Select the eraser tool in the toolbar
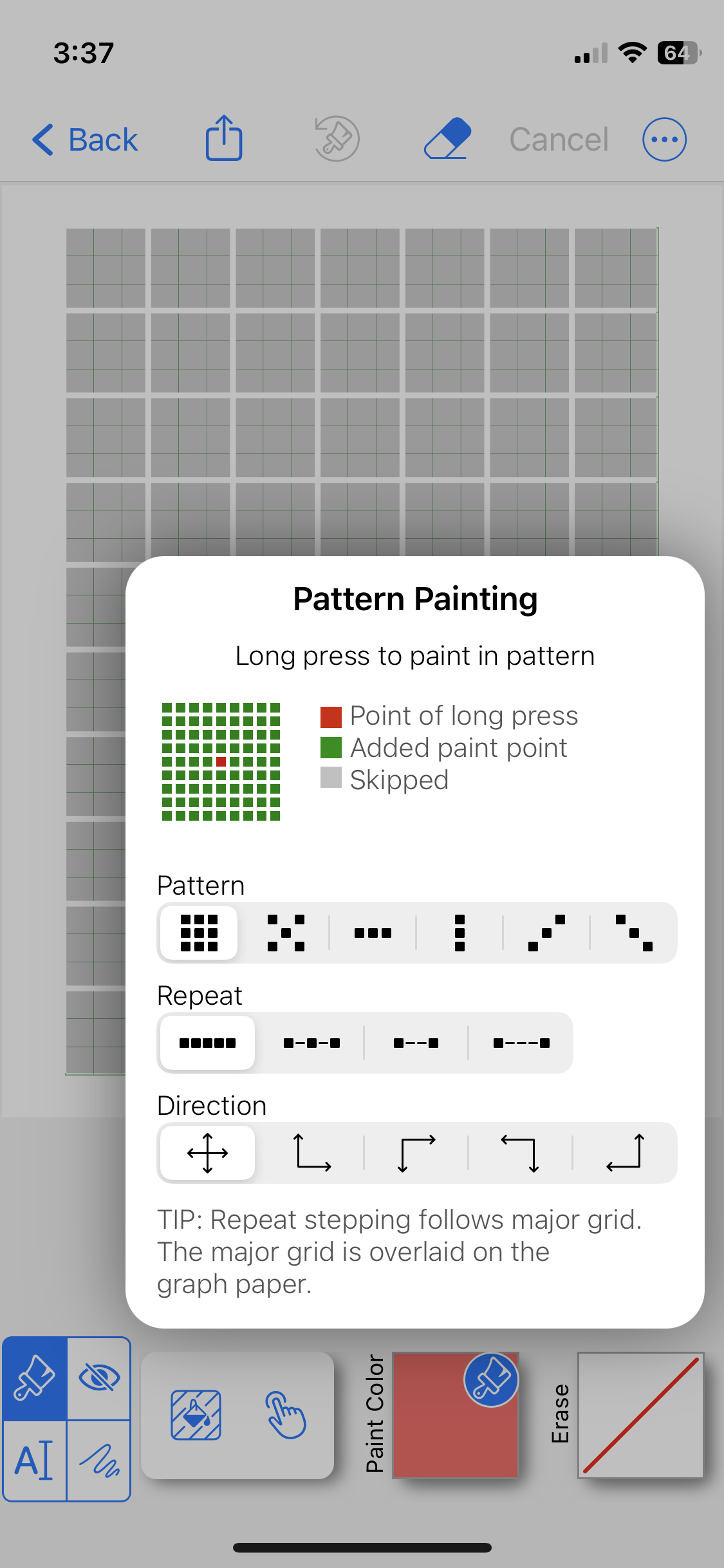 point(447,138)
